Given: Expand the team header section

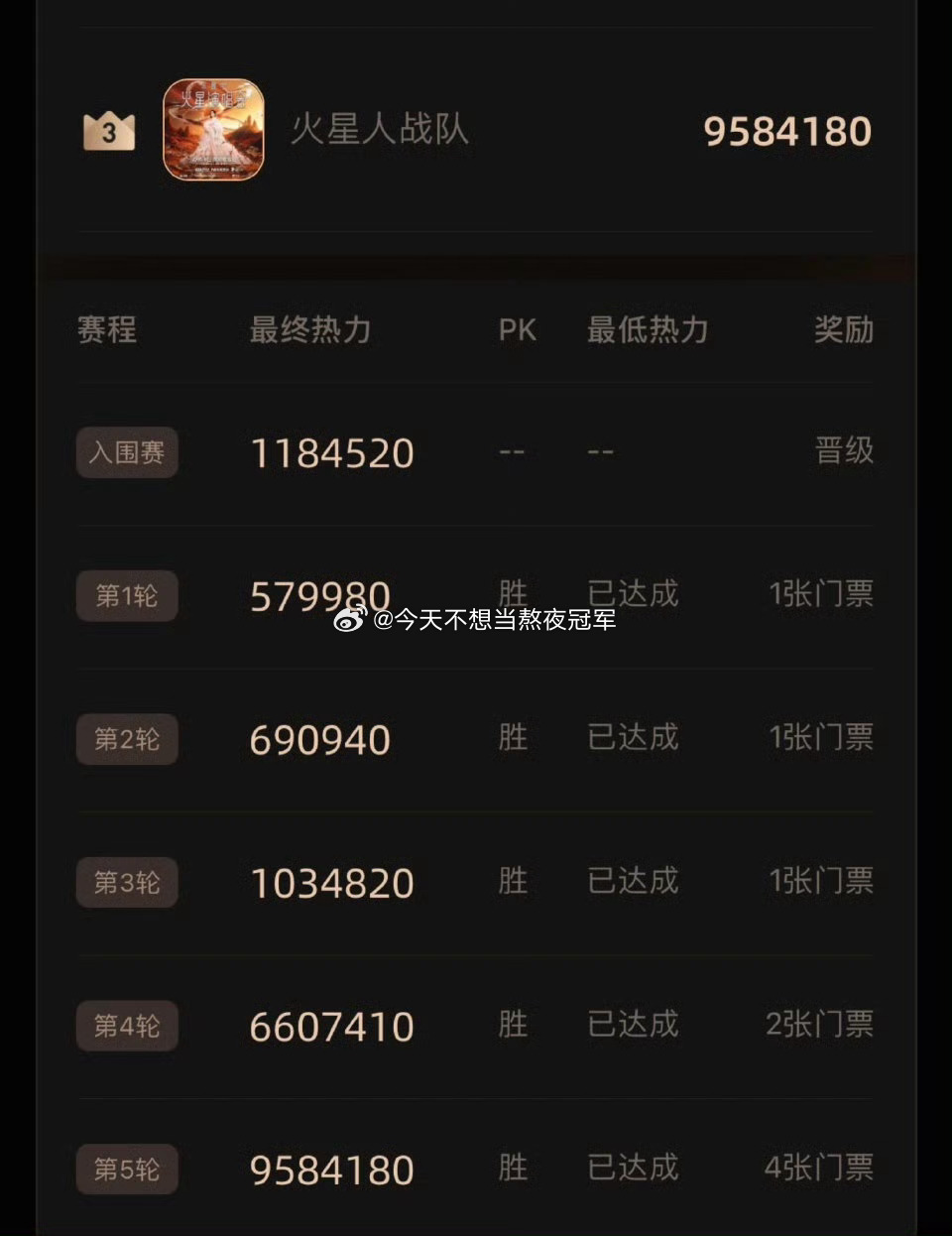Looking at the screenshot, I should (476, 131).
